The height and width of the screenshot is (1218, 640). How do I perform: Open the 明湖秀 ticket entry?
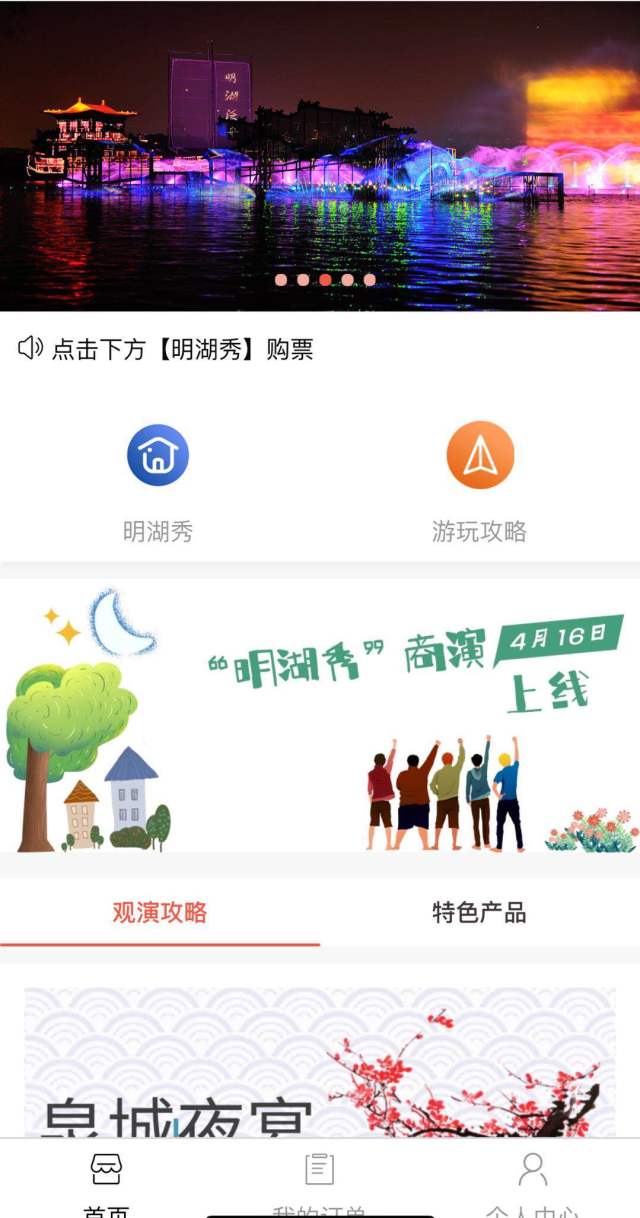pyautogui.click(x=158, y=480)
